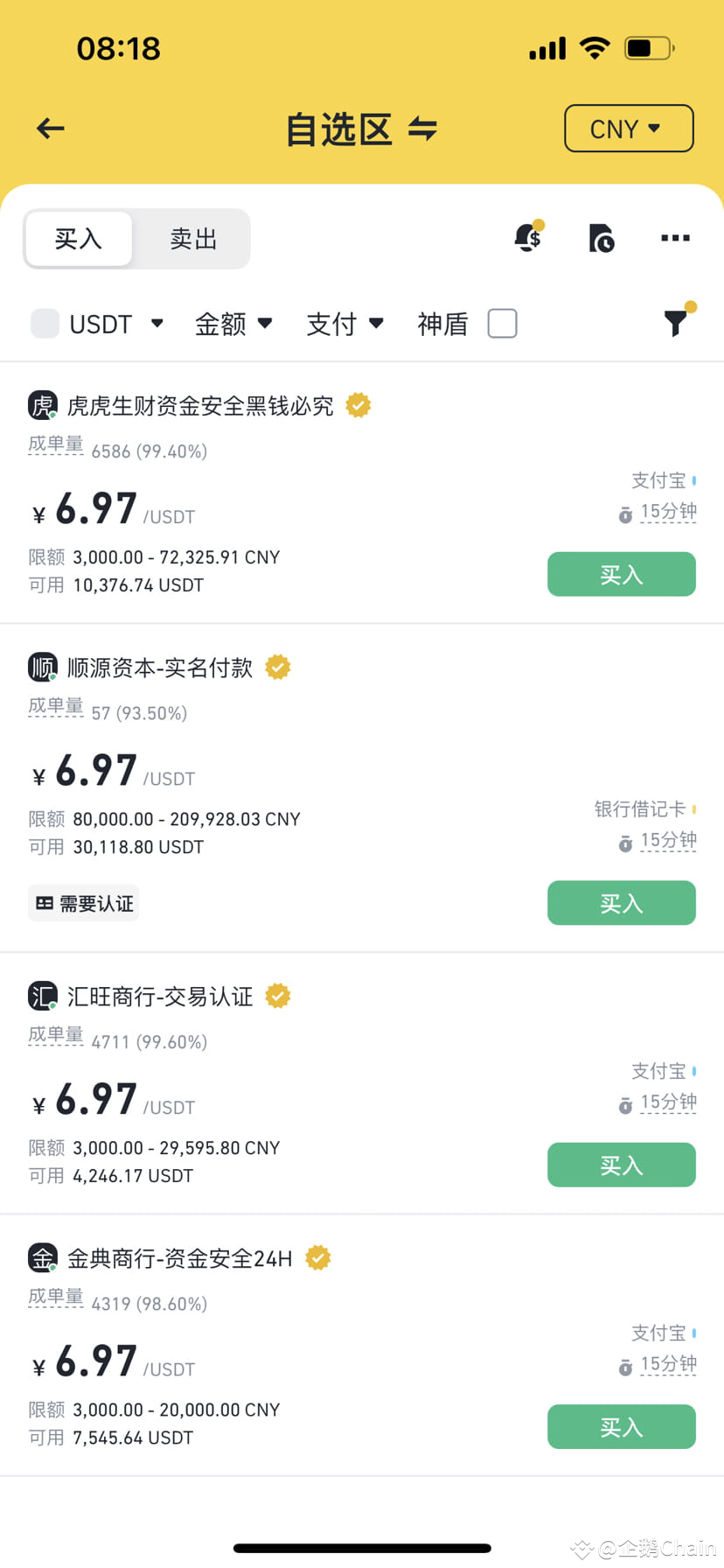Buy from 金典商行-资金安全24H

[621, 1427]
